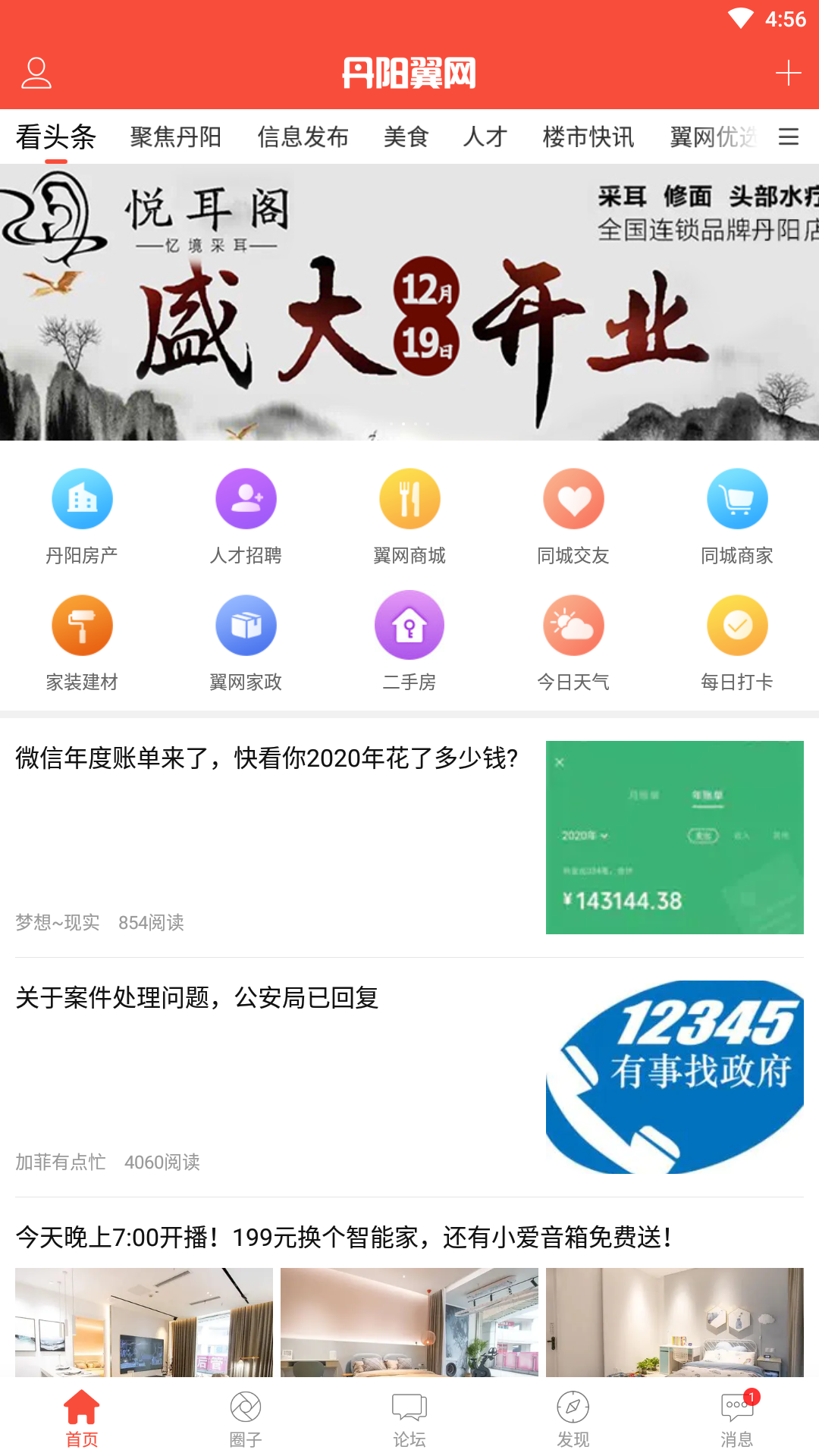819x1456 pixels.
Task: Tap the plus button to create content
Action: [788, 74]
